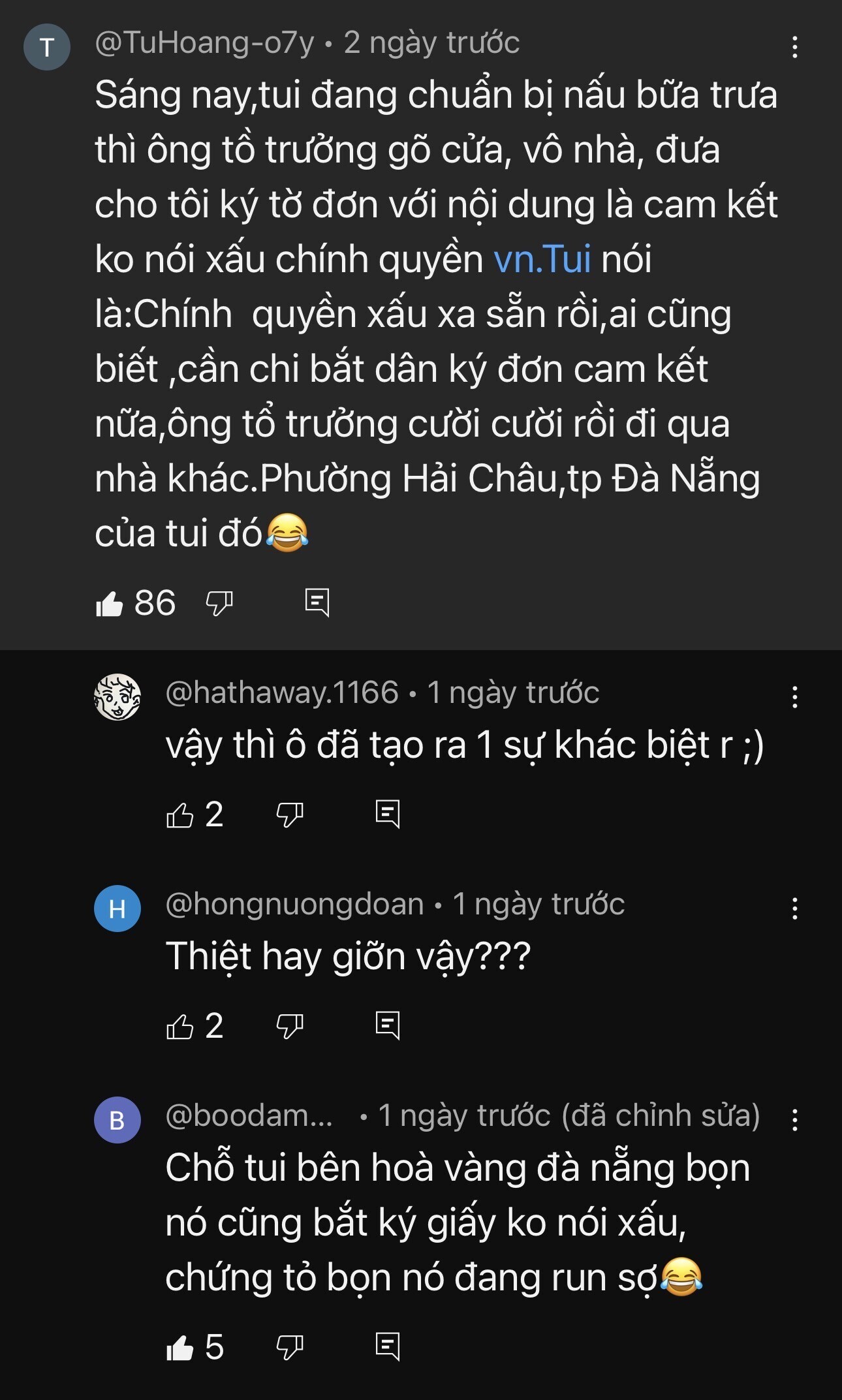842x1400 pixels.
Task: Open overflow menu on hathaway.1166's reply
Action: 794,697
